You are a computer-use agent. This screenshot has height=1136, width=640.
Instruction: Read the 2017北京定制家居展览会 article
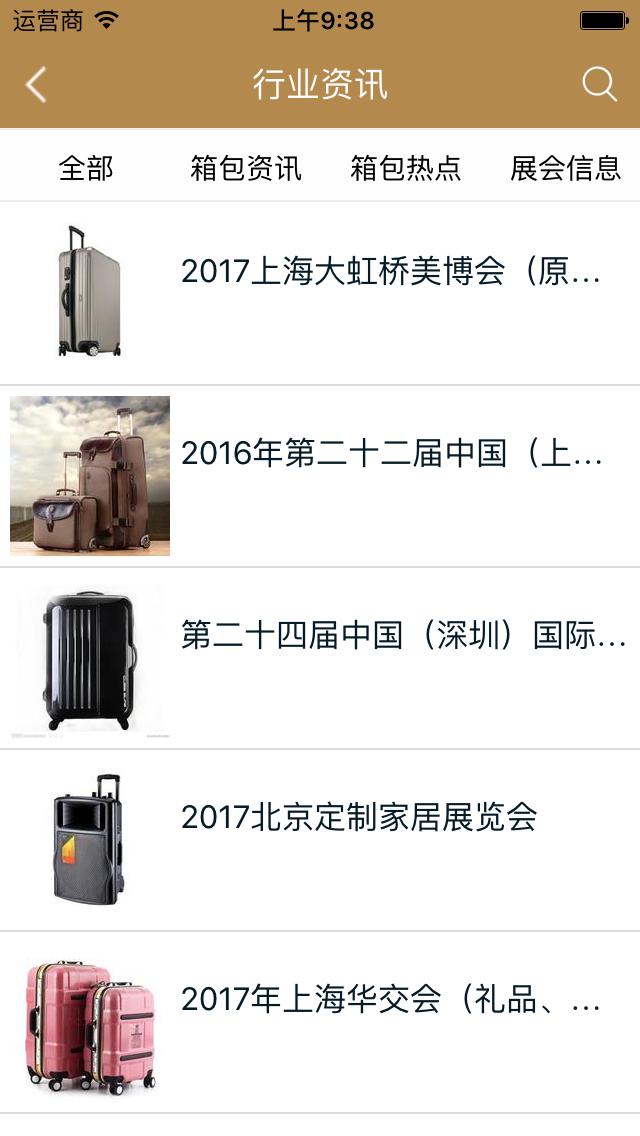coord(359,818)
